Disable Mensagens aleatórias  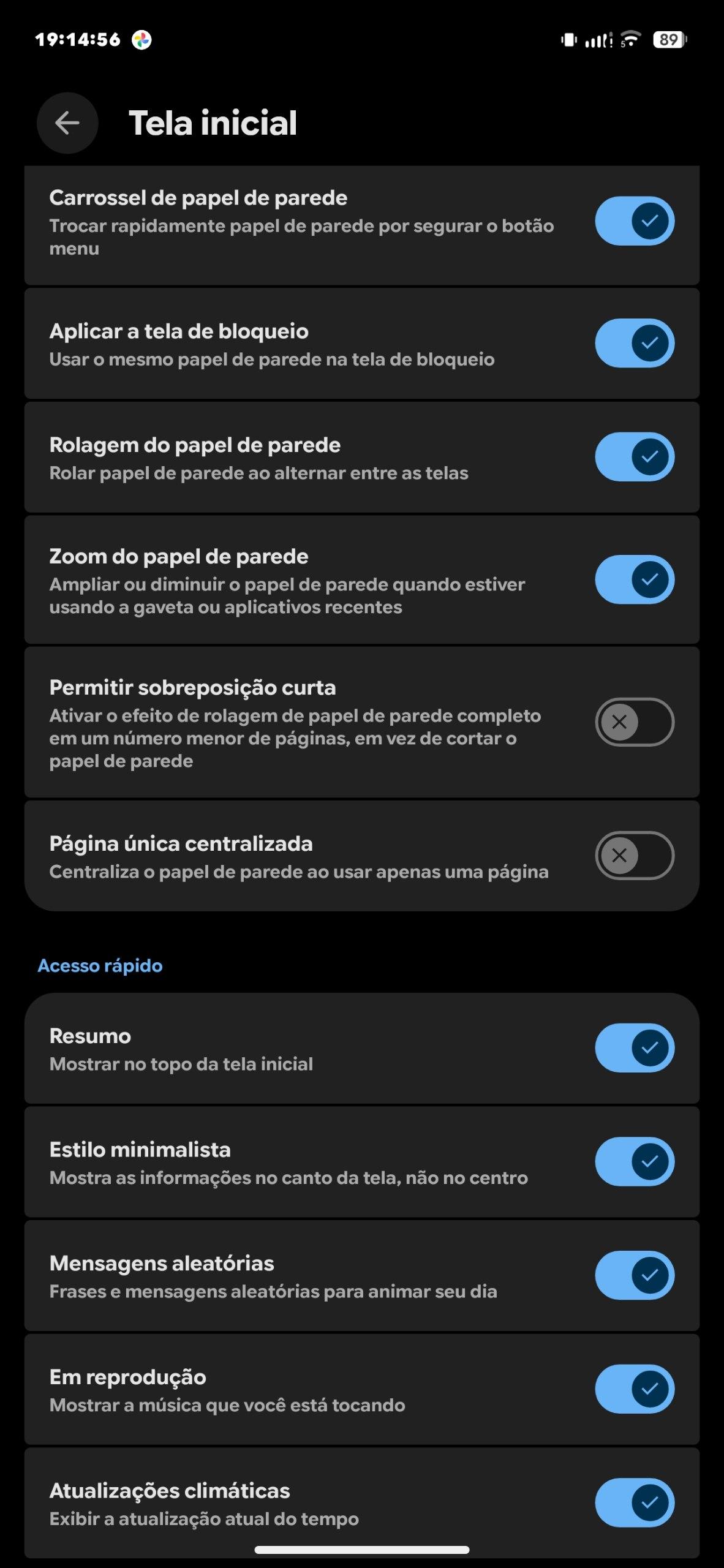click(x=635, y=1275)
